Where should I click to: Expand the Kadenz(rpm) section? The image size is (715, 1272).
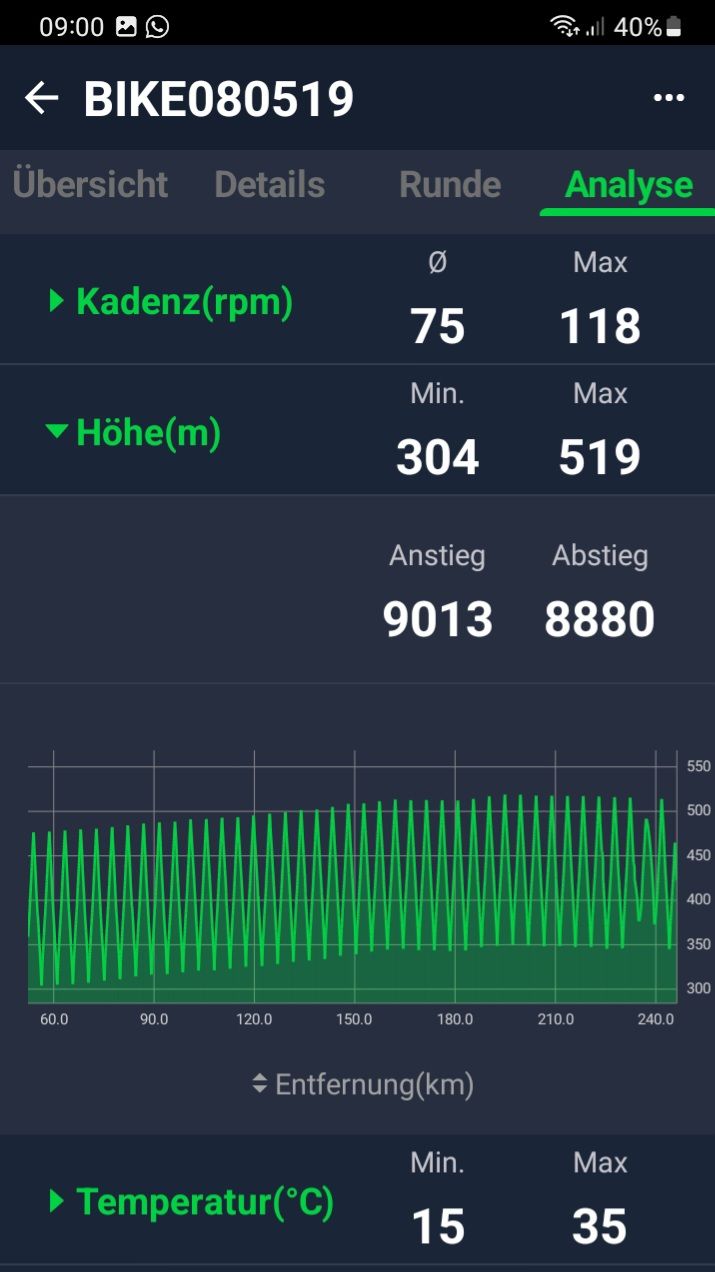point(171,300)
